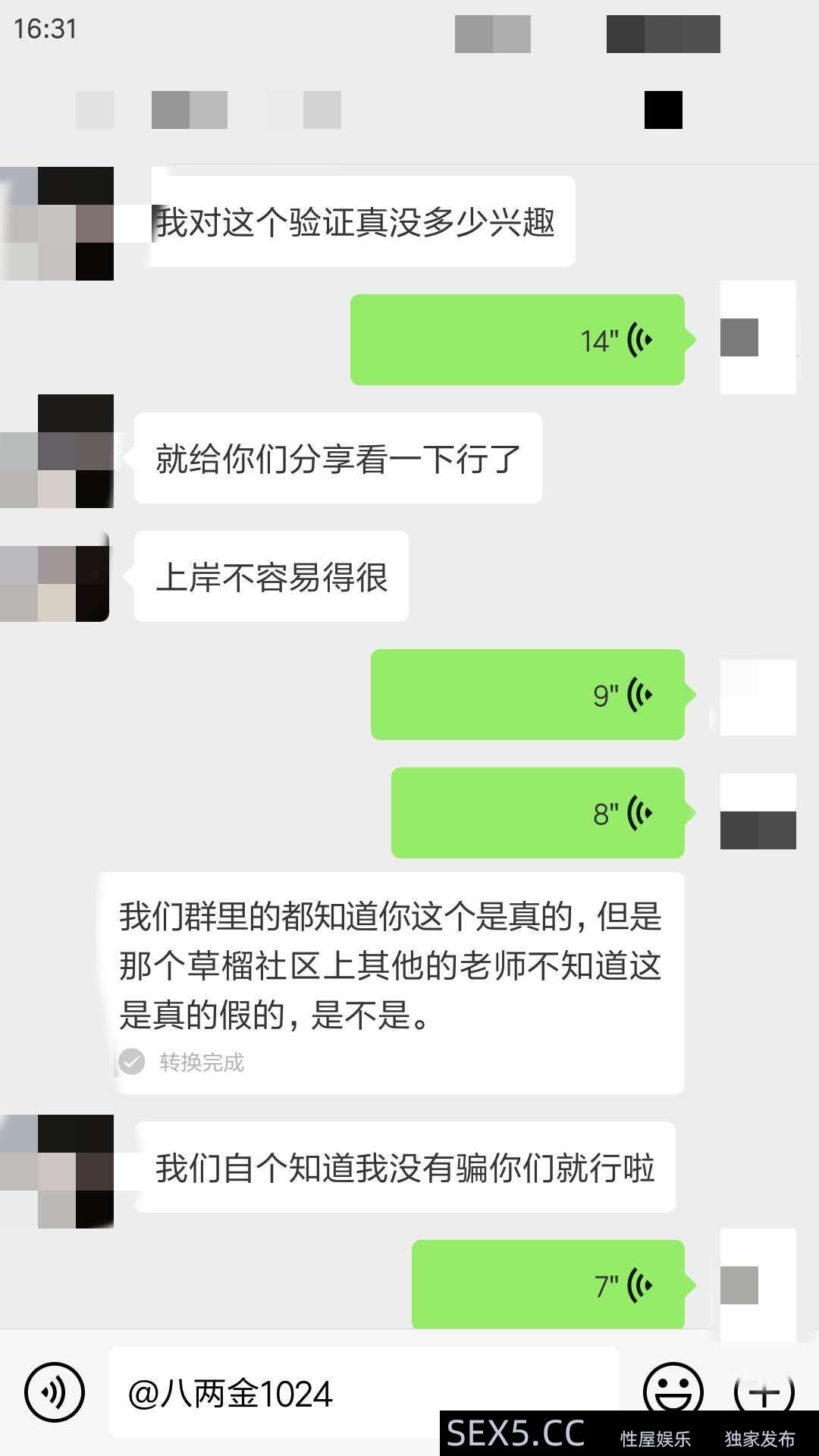
Task: Play the 14-second voice message
Action: click(x=517, y=340)
